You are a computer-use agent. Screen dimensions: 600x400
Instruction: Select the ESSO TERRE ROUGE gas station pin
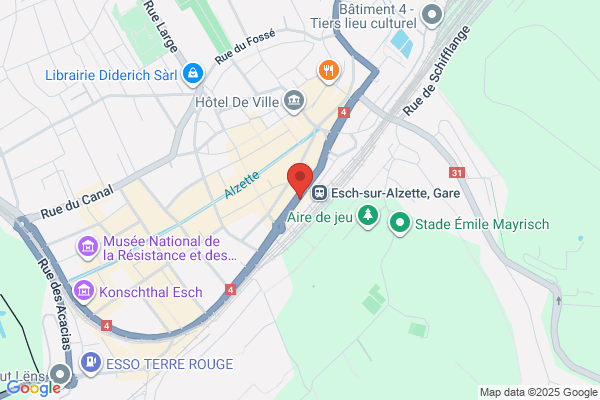point(91,363)
